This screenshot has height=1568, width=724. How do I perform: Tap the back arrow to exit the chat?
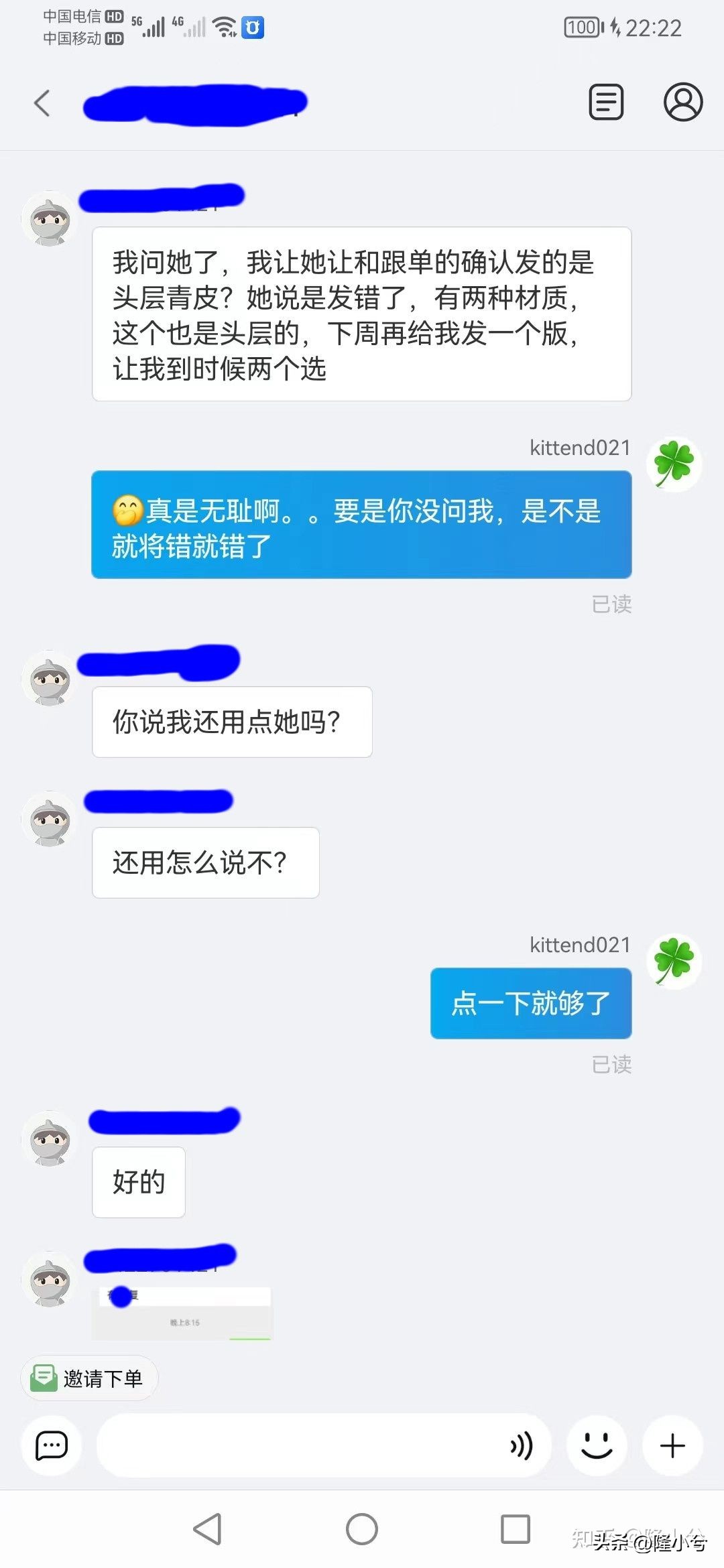[x=42, y=103]
